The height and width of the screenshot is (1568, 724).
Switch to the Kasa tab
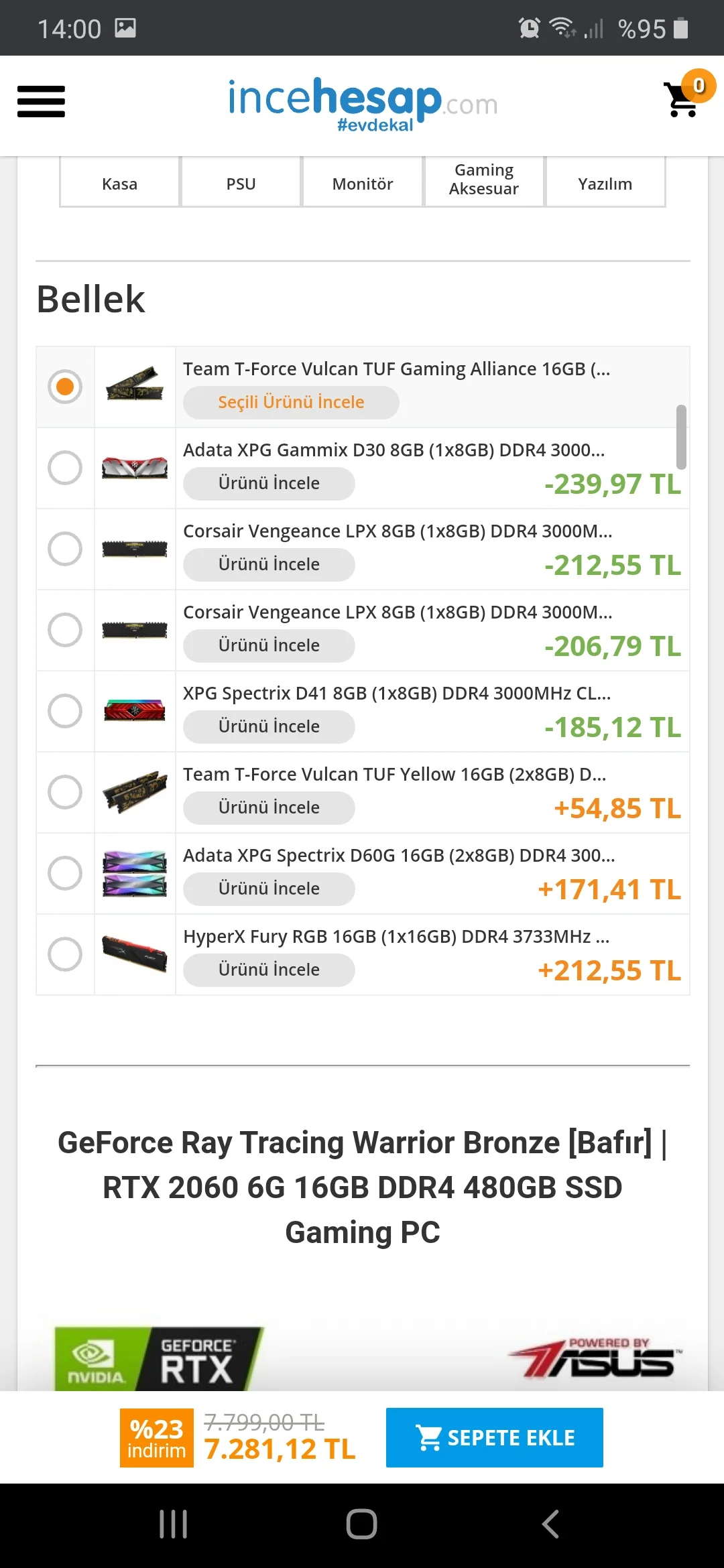[x=119, y=183]
